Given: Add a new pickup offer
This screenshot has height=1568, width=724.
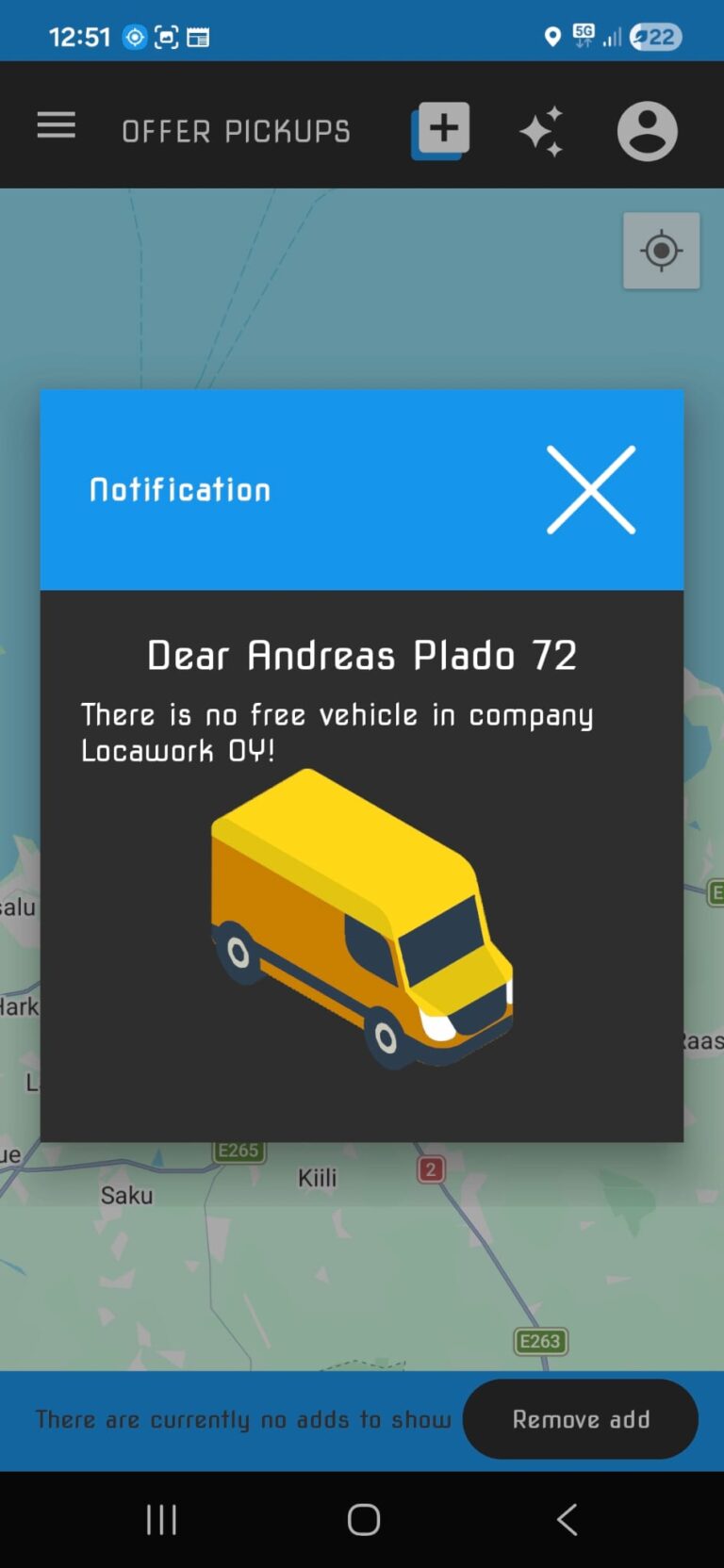Looking at the screenshot, I should (441, 130).
